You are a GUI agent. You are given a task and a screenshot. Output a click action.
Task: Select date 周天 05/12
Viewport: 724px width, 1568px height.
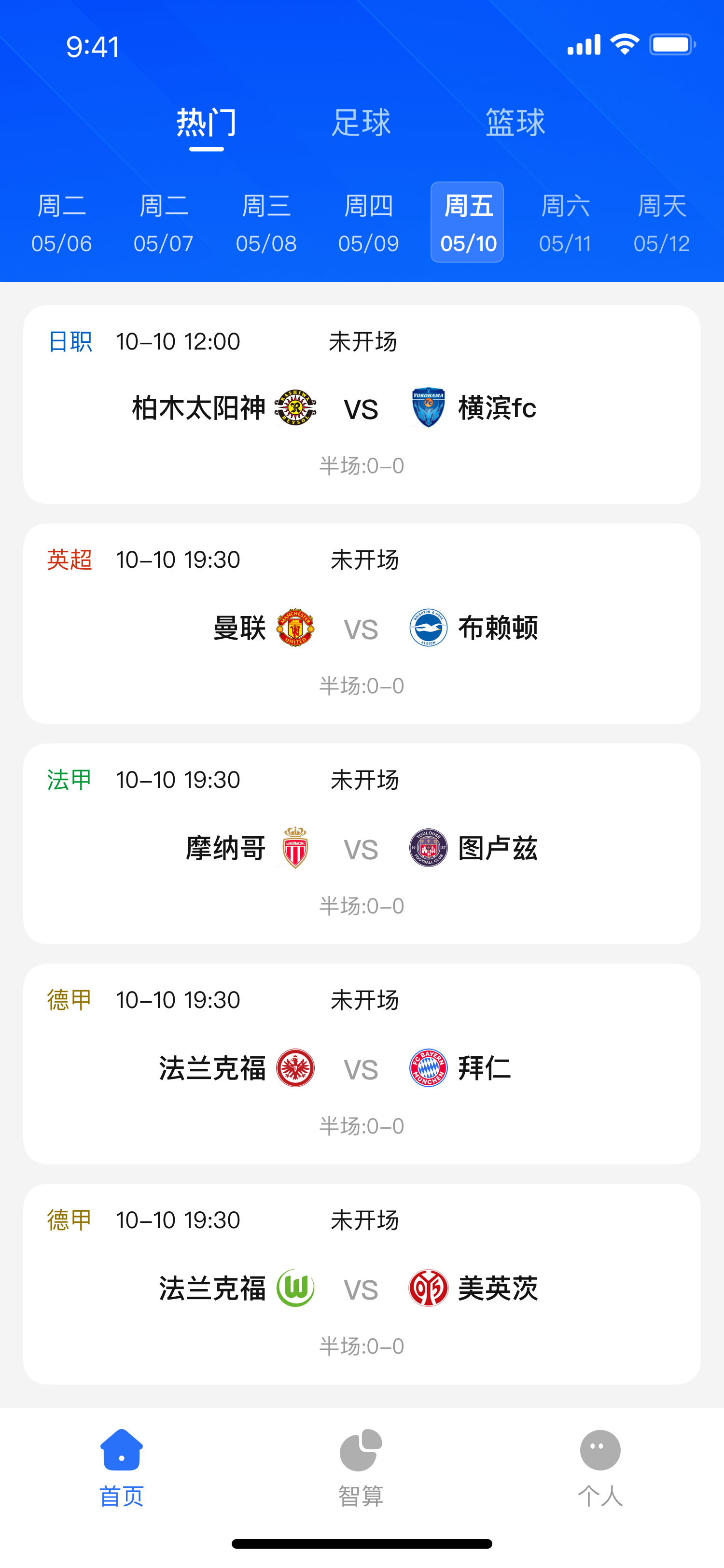(x=661, y=224)
